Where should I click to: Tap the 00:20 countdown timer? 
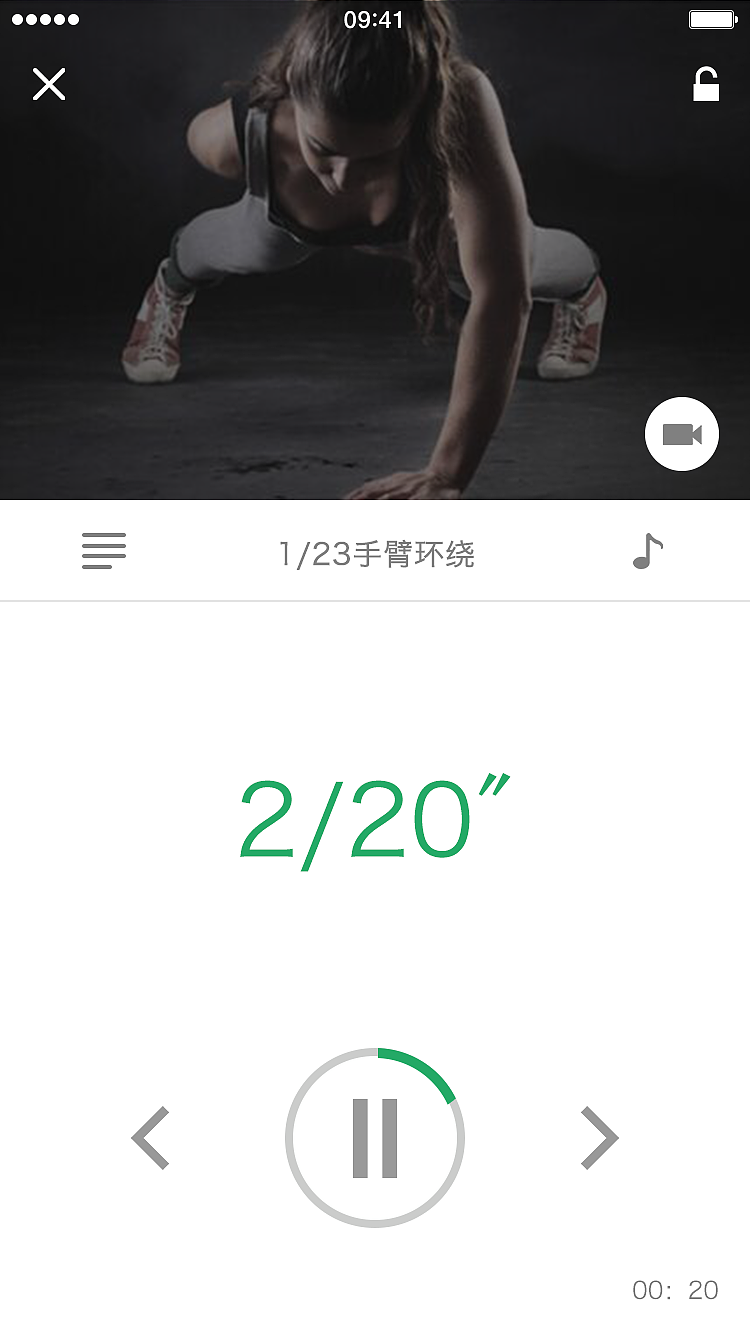(x=675, y=1290)
